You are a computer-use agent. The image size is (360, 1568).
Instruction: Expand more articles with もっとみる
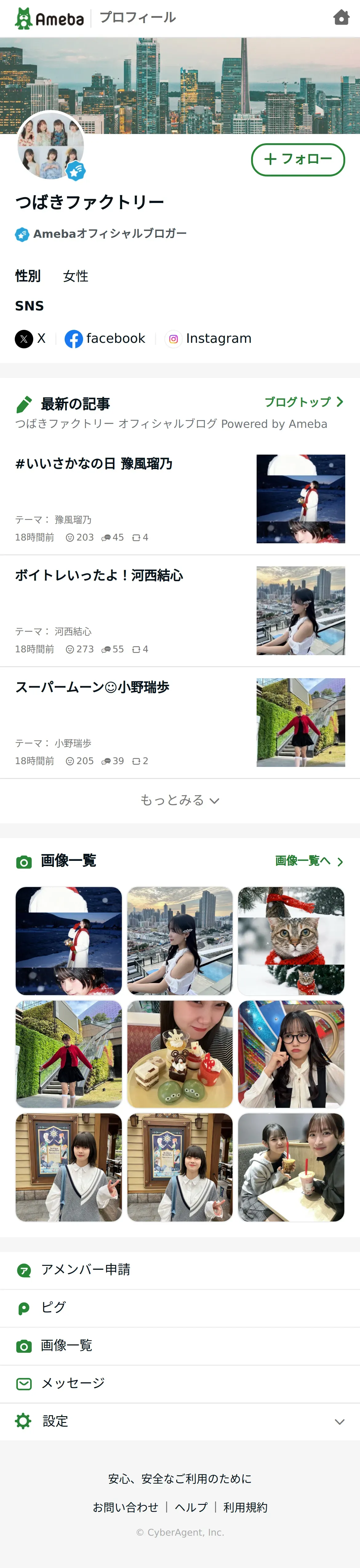pos(180,800)
